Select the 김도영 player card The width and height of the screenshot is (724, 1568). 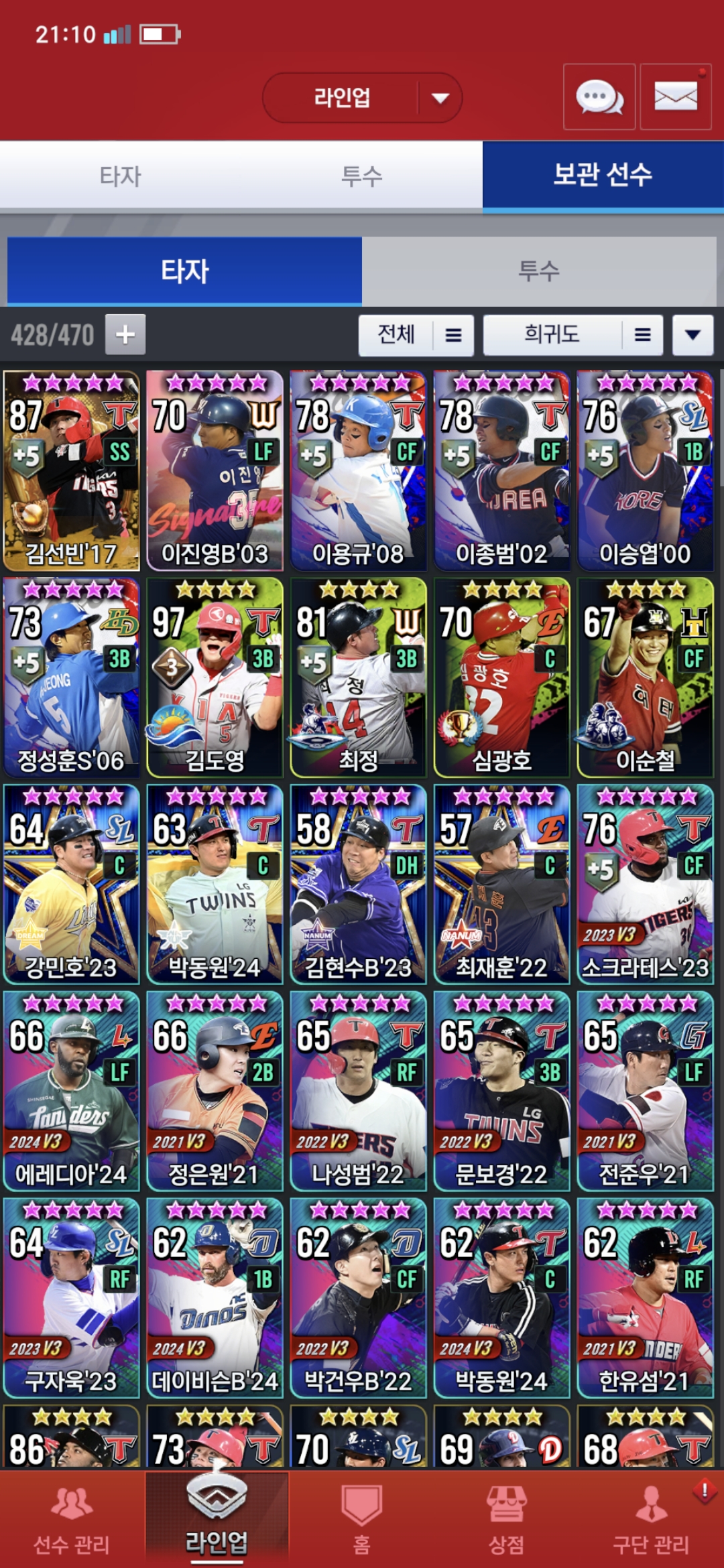[x=215, y=677]
